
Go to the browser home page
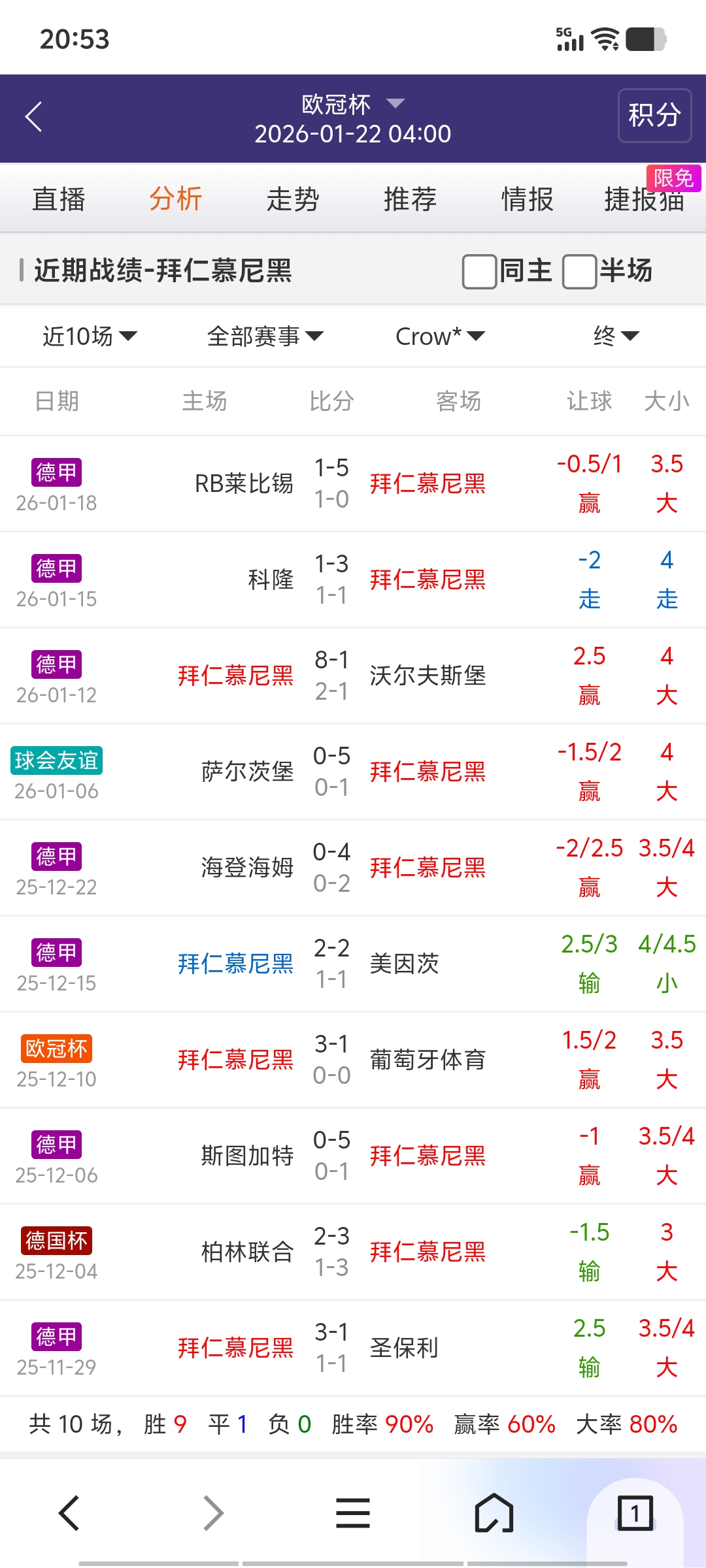[494, 1513]
